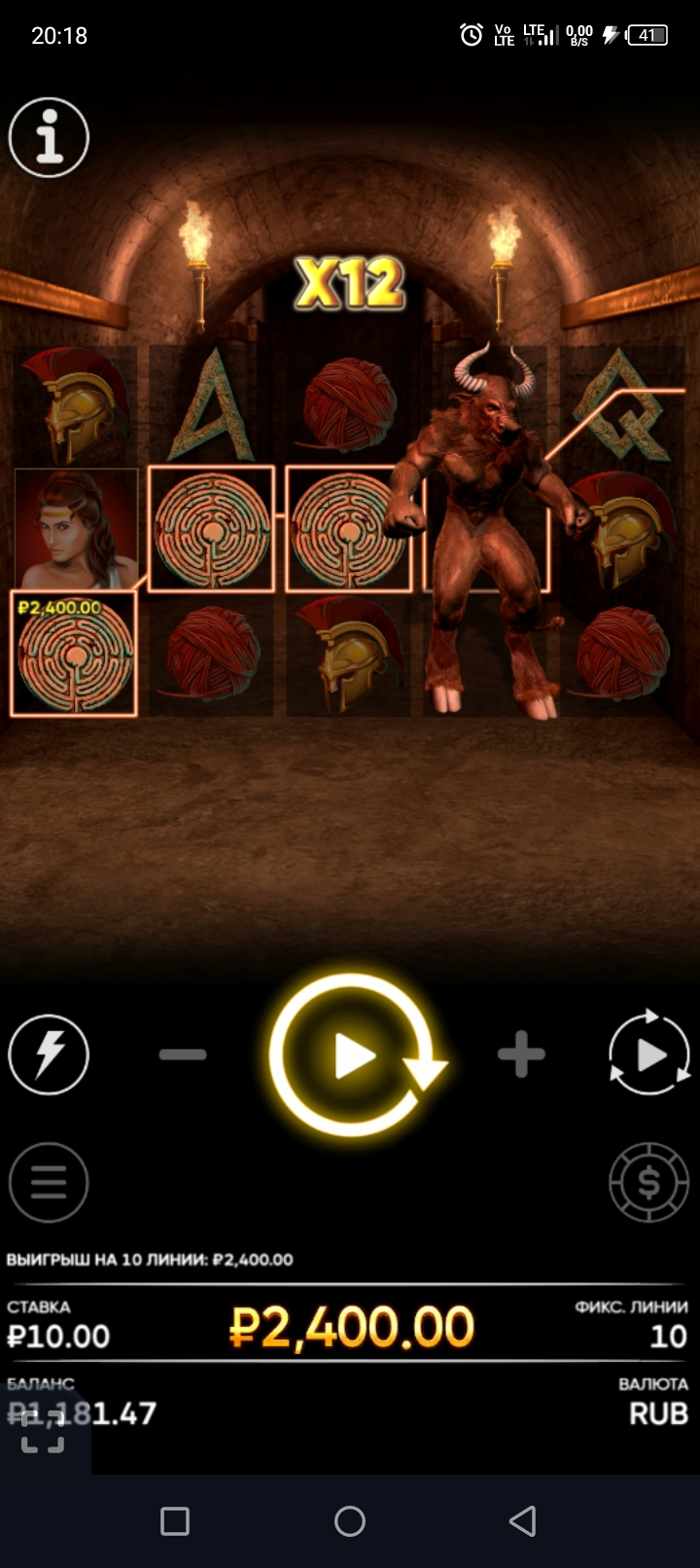Screen dimensions: 700x1568
Task: Decrease the bet with minus
Action: coord(183,1054)
